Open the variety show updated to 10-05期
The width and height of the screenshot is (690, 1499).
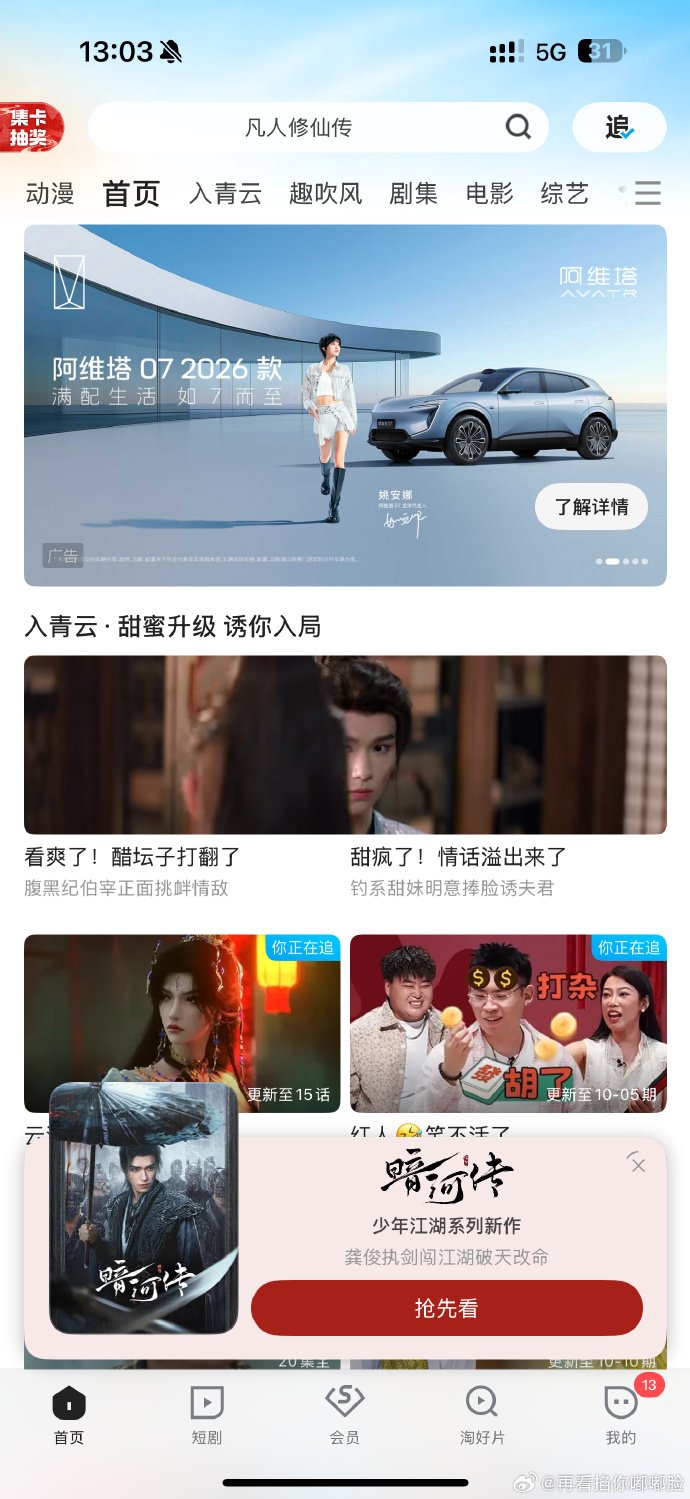(508, 1022)
